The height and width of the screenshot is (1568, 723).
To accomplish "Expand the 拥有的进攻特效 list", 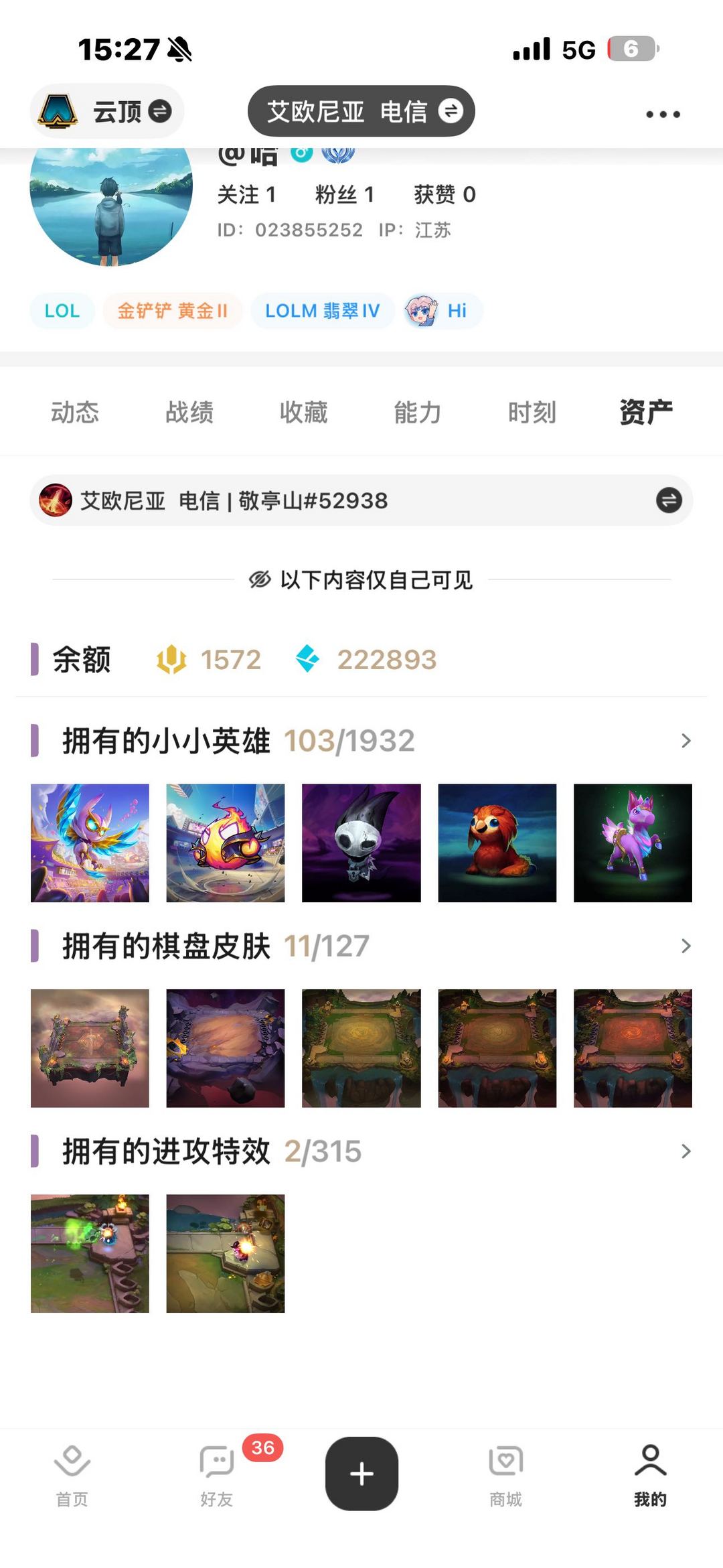I will coord(686,1151).
